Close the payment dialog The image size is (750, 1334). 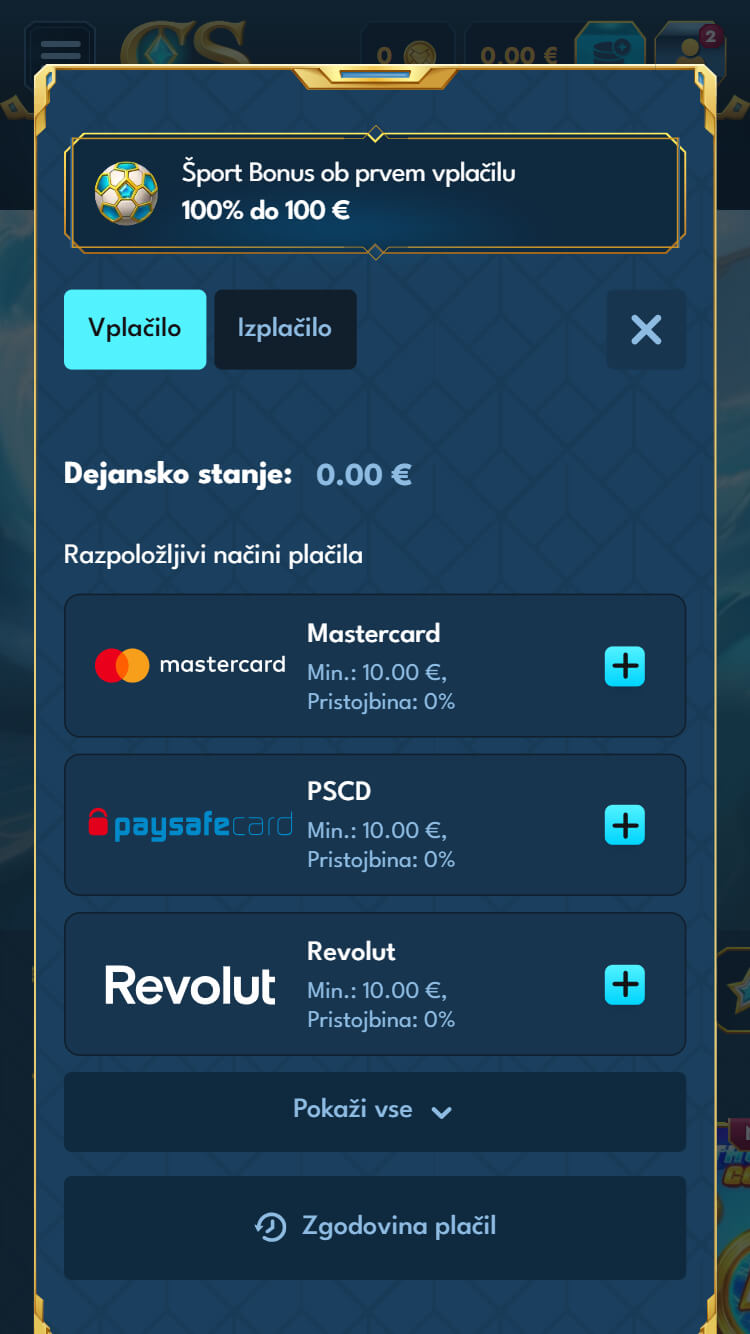[x=646, y=329]
